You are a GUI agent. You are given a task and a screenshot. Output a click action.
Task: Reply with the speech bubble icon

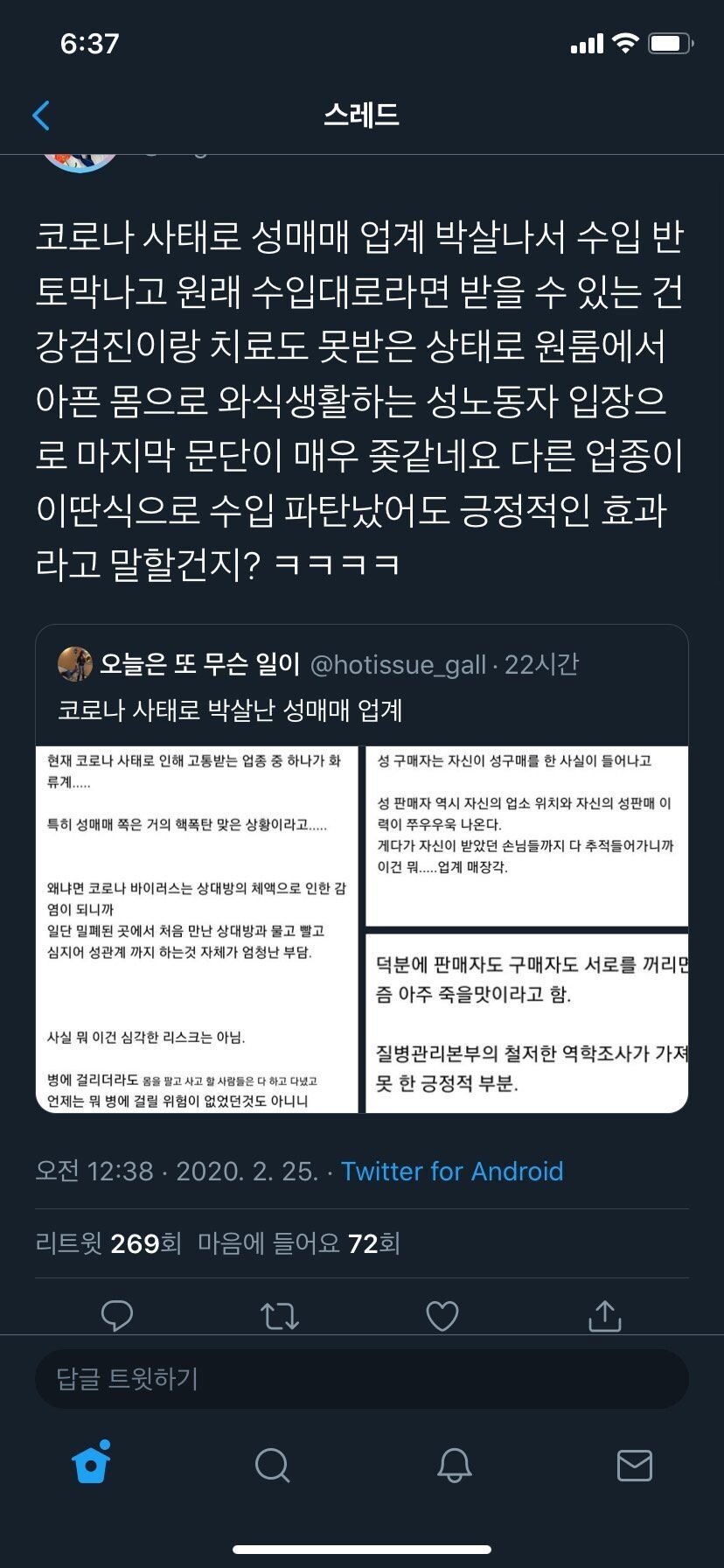pyautogui.click(x=117, y=1315)
